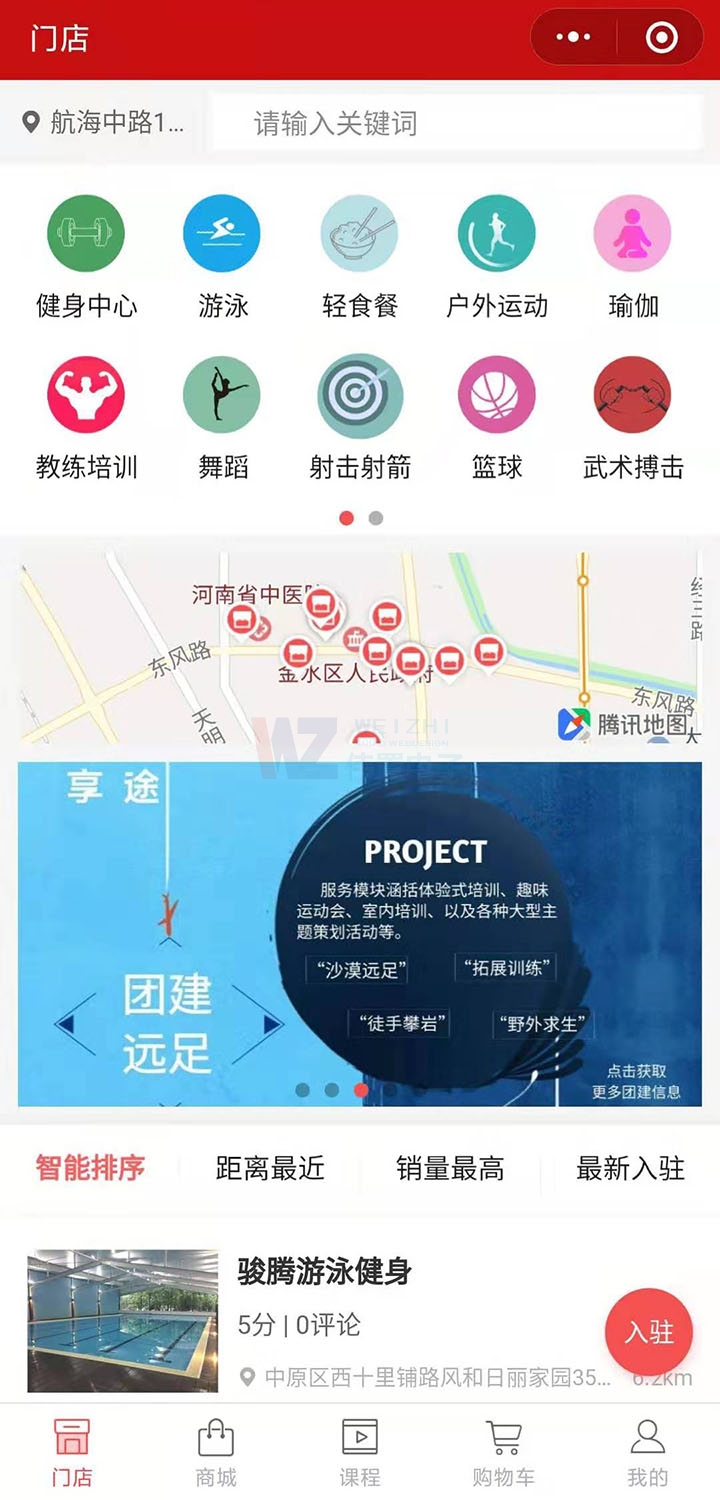Switch to the 课程 tab

point(360,1452)
